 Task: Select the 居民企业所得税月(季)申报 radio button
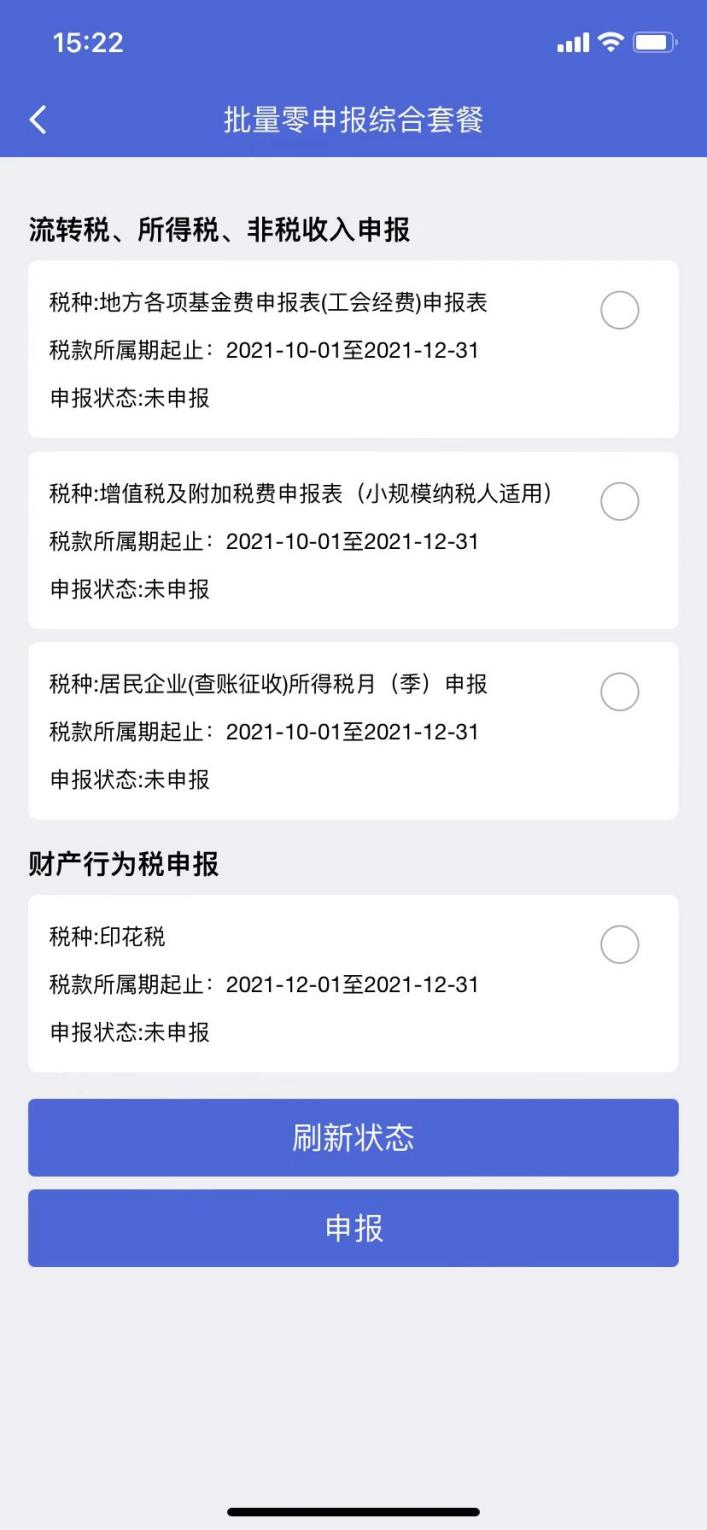[619, 691]
